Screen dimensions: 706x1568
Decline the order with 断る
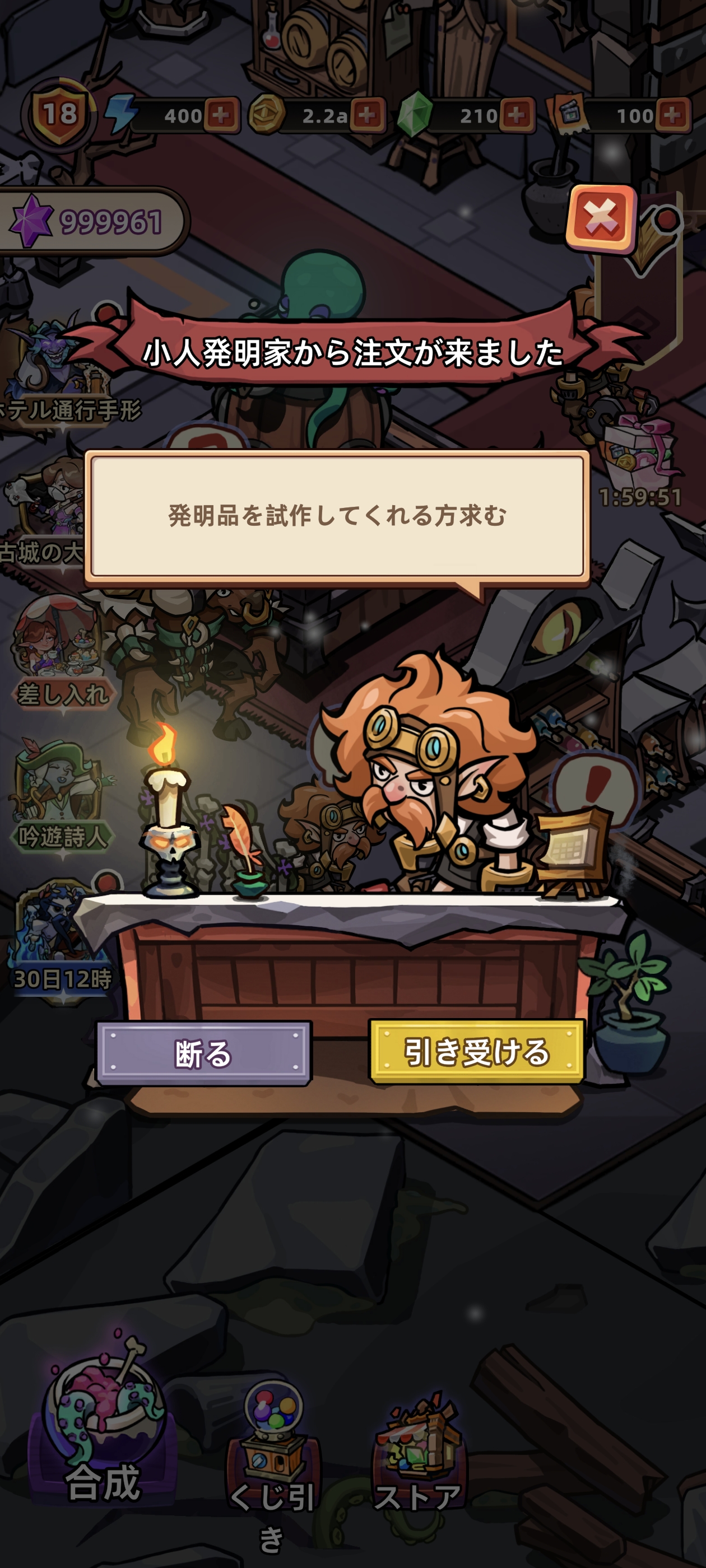[x=204, y=1053]
